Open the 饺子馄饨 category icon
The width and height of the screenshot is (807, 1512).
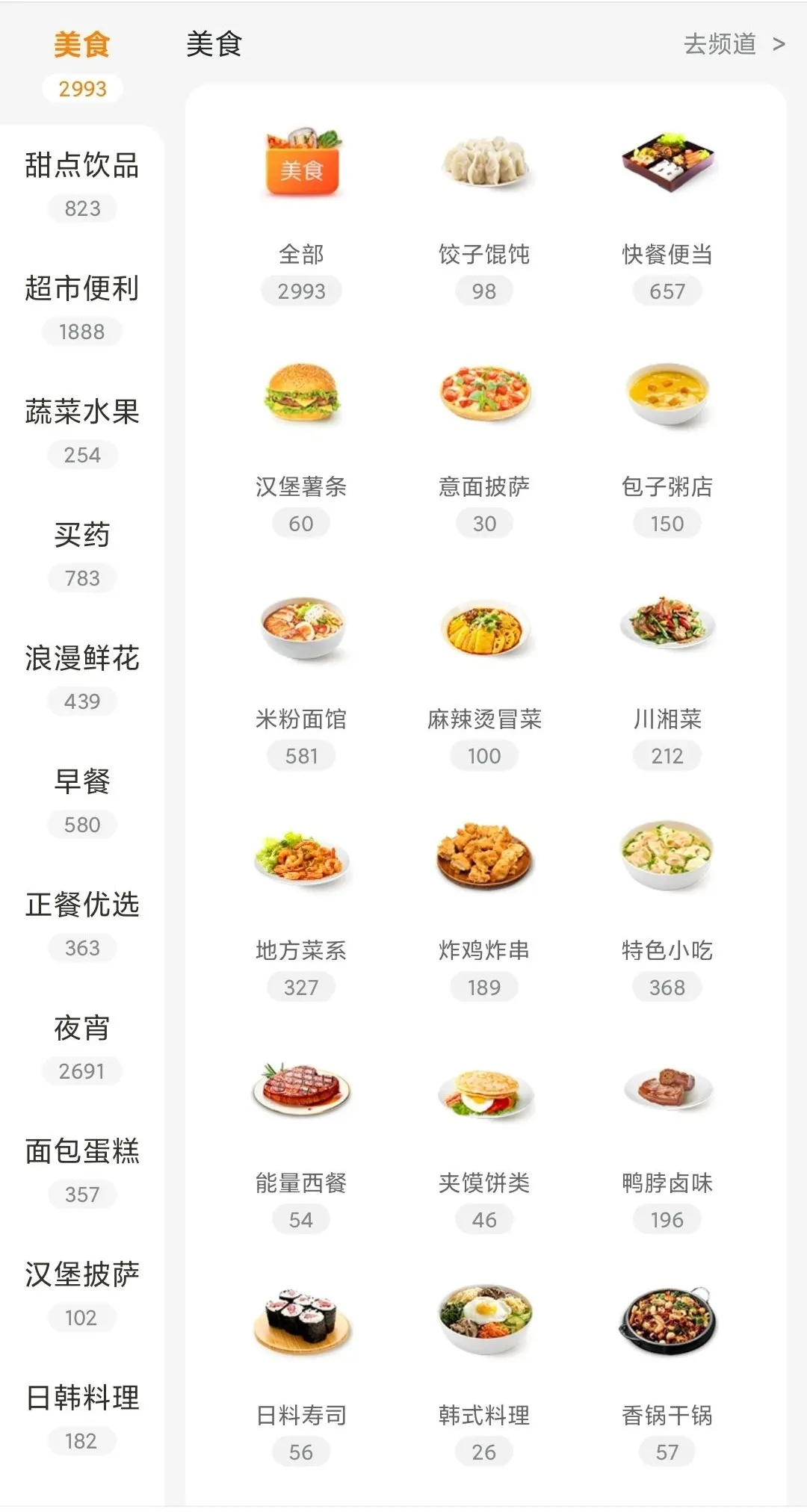pos(484,166)
